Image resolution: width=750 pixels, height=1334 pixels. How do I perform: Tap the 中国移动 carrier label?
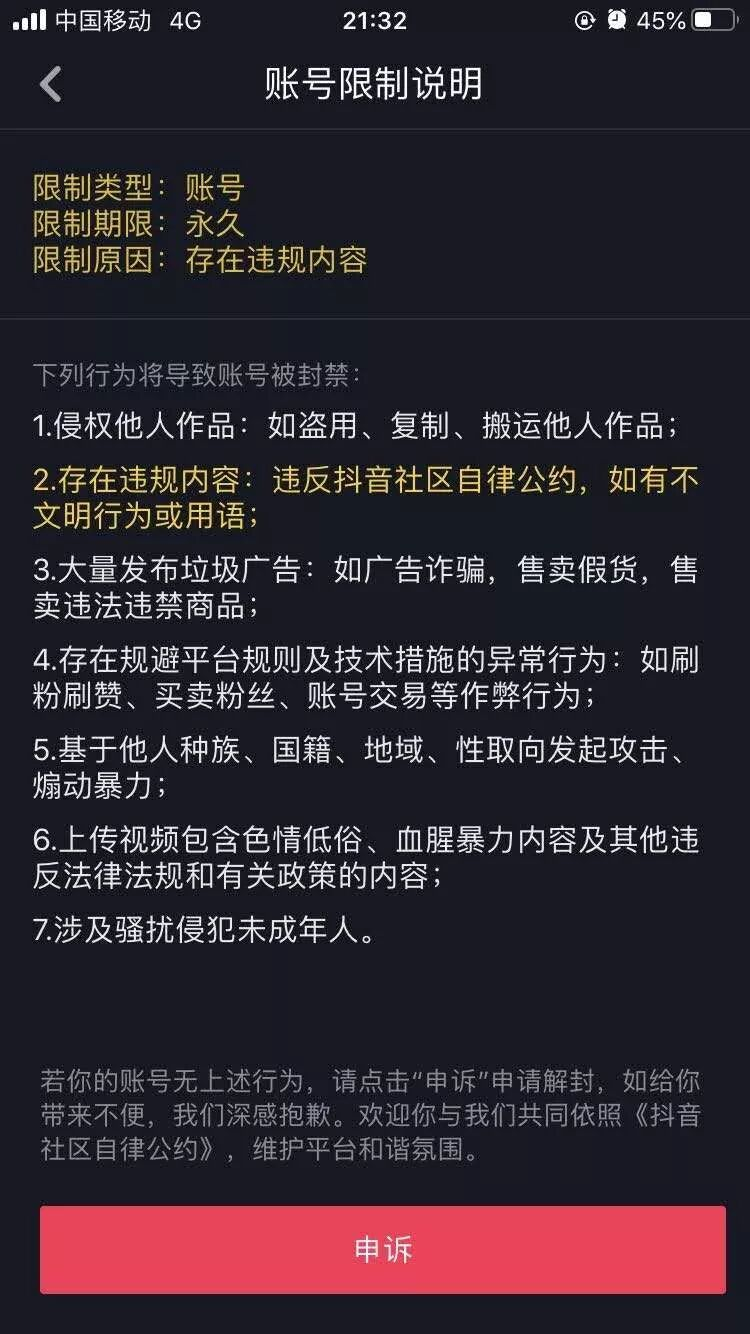point(102,20)
